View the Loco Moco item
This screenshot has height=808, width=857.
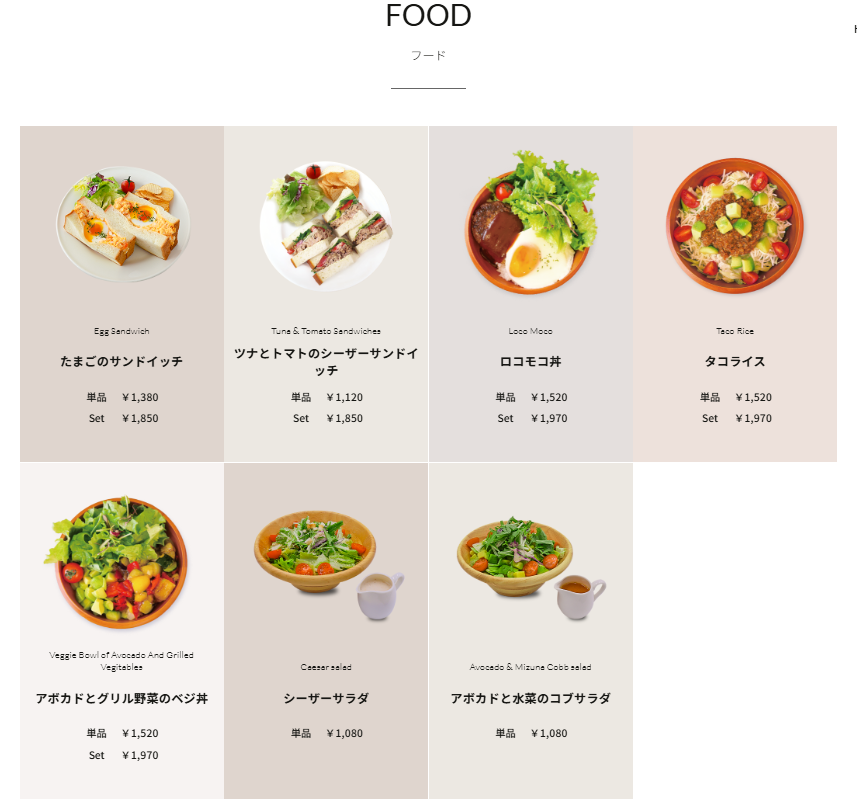click(530, 293)
